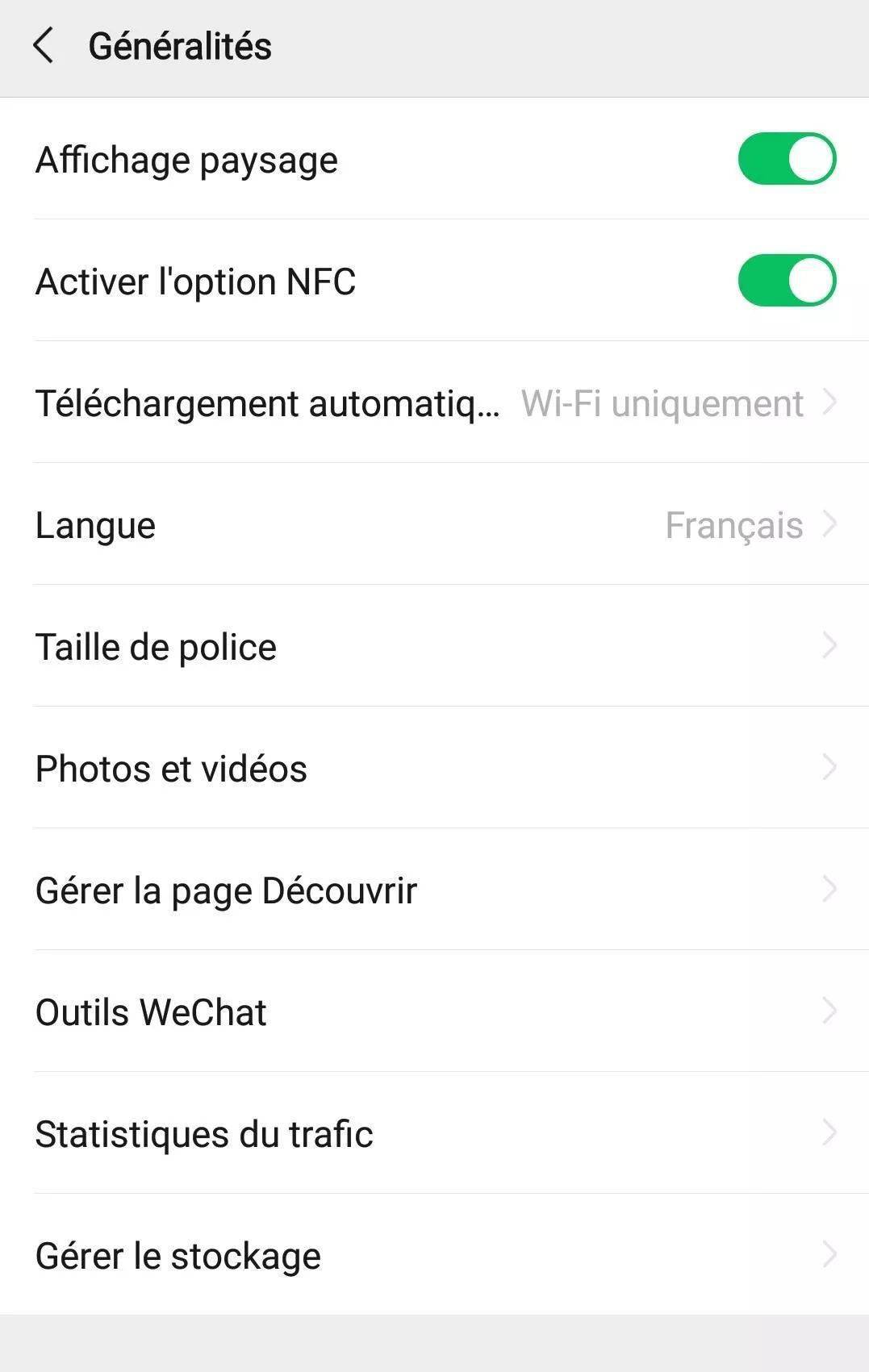Open Photos et vidéos settings
The width and height of the screenshot is (869, 1372).
pyautogui.click(x=434, y=769)
